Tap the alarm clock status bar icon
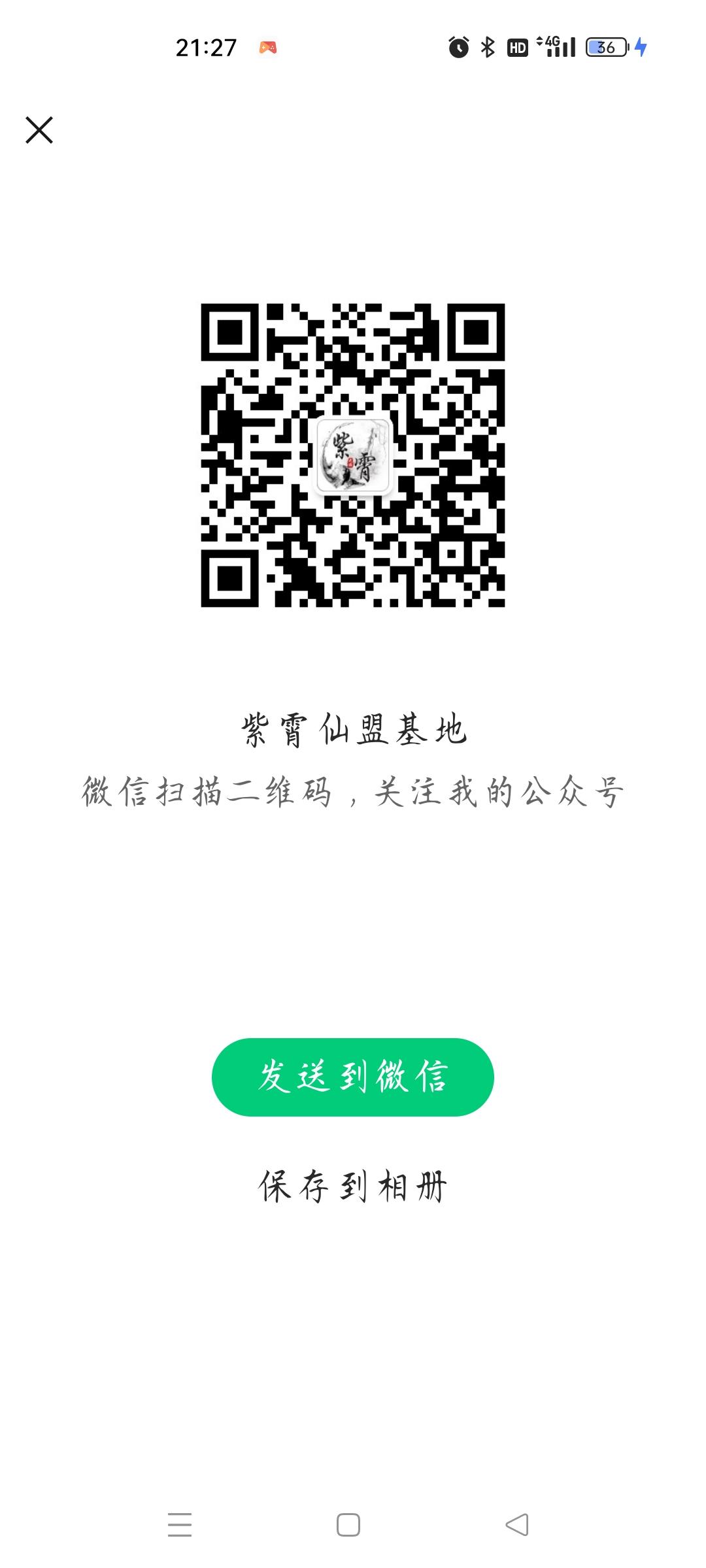The height and width of the screenshot is (1568, 706). pos(458,47)
